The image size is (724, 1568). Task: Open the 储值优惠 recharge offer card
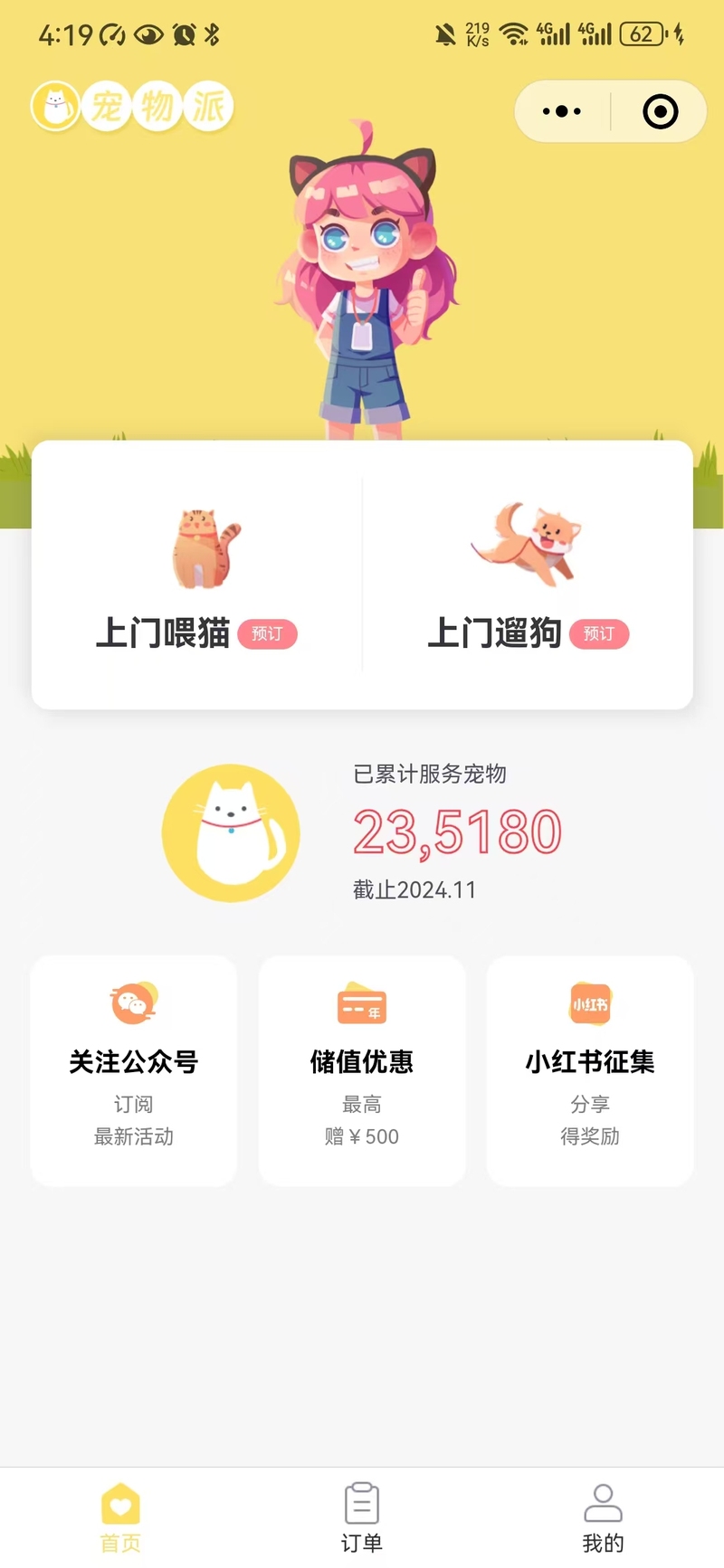(x=362, y=1069)
